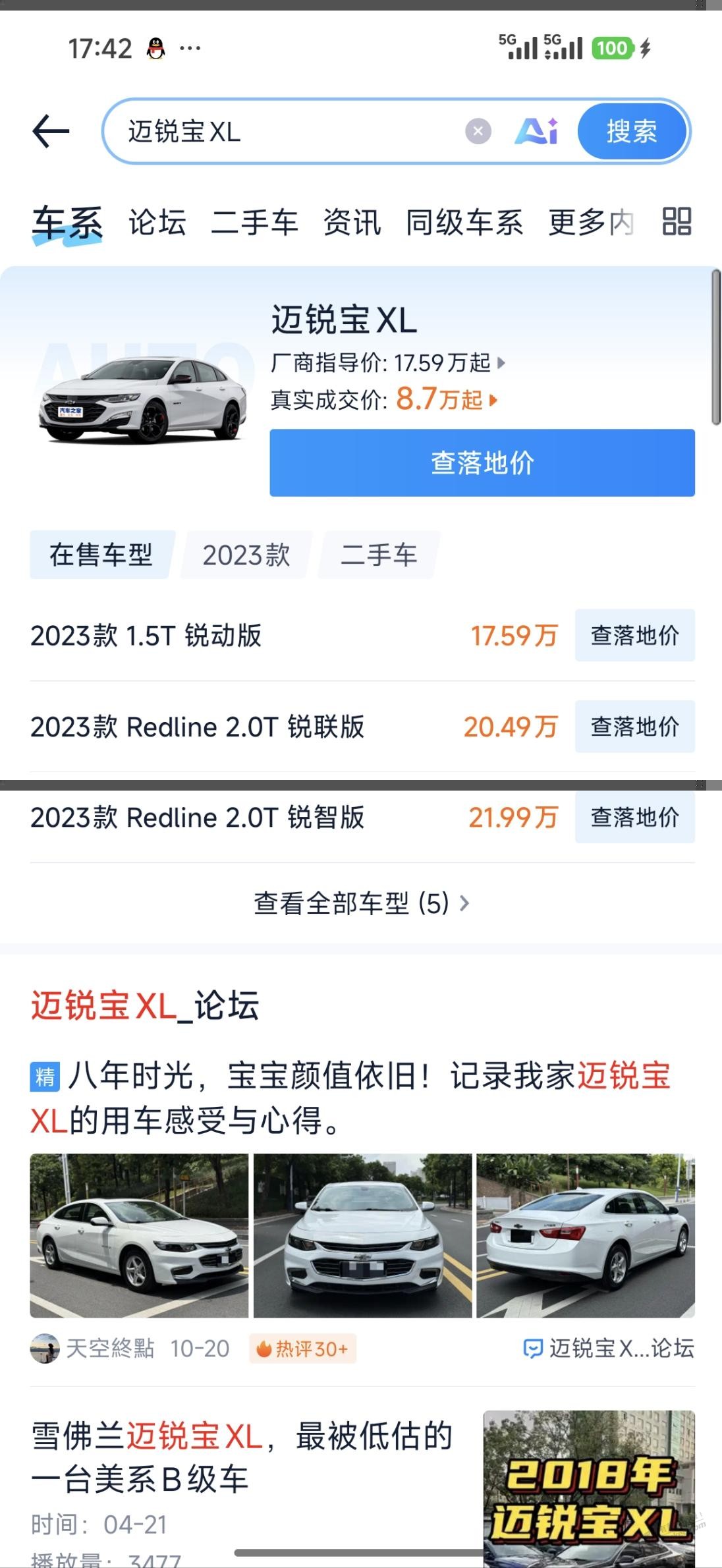The height and width of the screenshot is (1568, 722).
Task: Clear the search text 迈锐宝XL
Action: pos(478,131)
